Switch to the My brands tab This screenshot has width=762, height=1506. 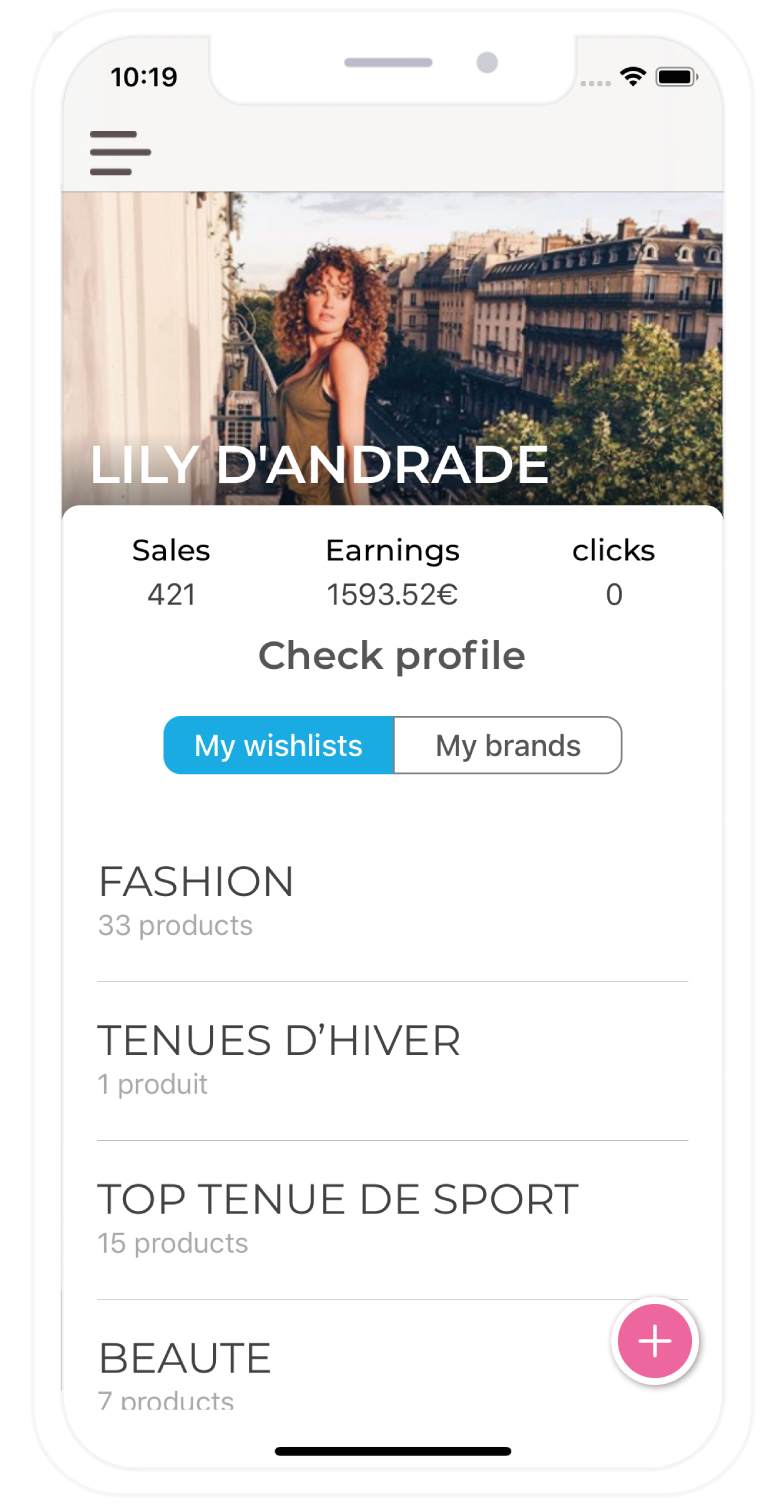click(508, 745)
